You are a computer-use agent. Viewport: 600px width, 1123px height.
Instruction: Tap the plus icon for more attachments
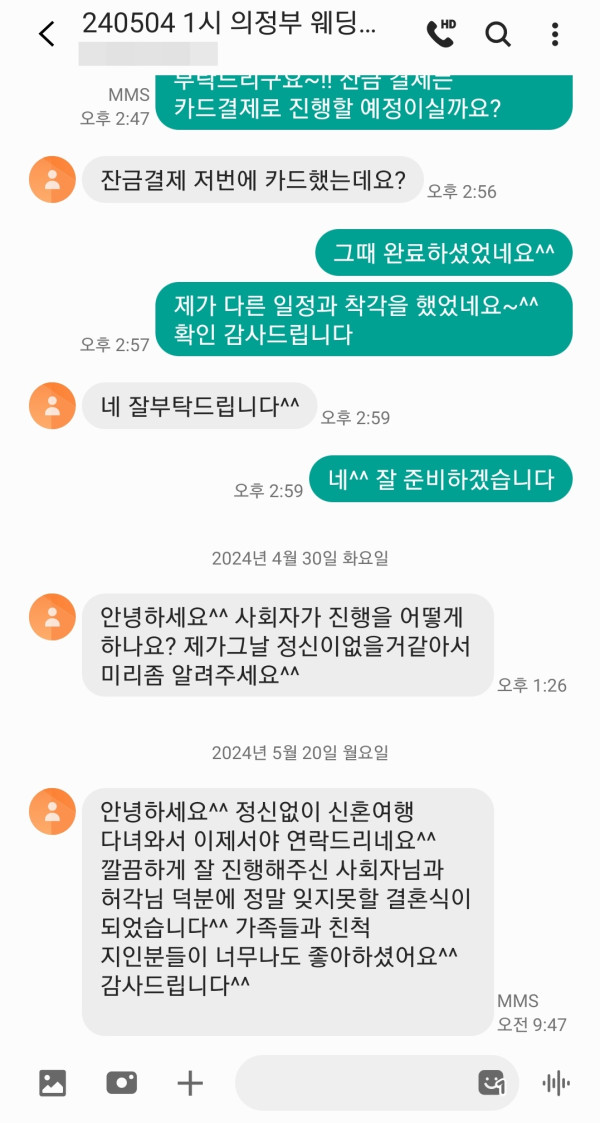click(190, 1082)
